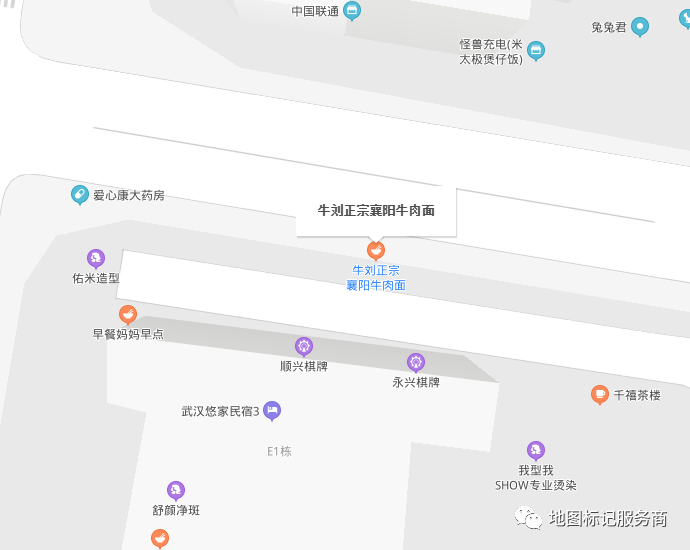Image resolution: width=690 pixels, height=550 pixels.
Task: Open the 佑米造型 salon marker
Action: click(96, 259)
